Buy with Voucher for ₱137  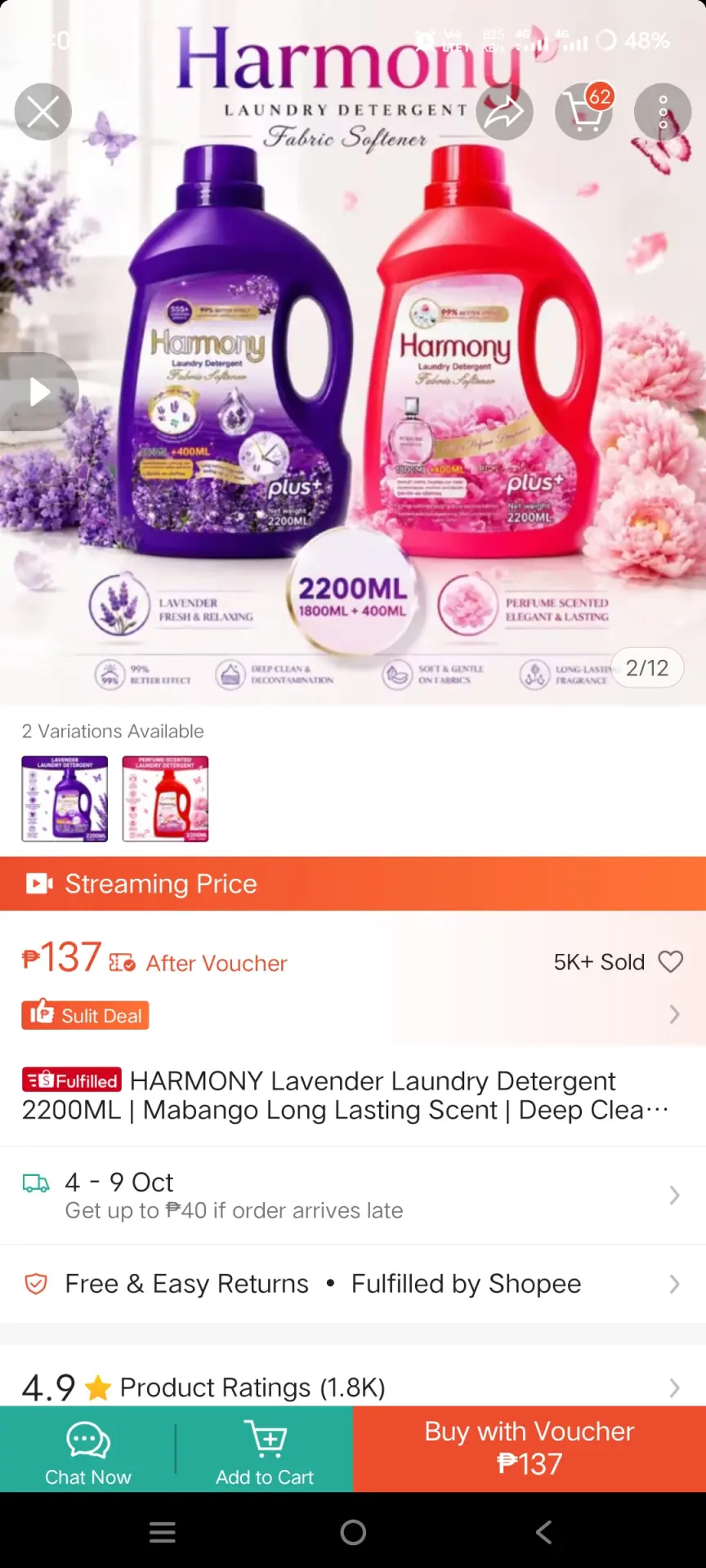tap(529, 1450)
